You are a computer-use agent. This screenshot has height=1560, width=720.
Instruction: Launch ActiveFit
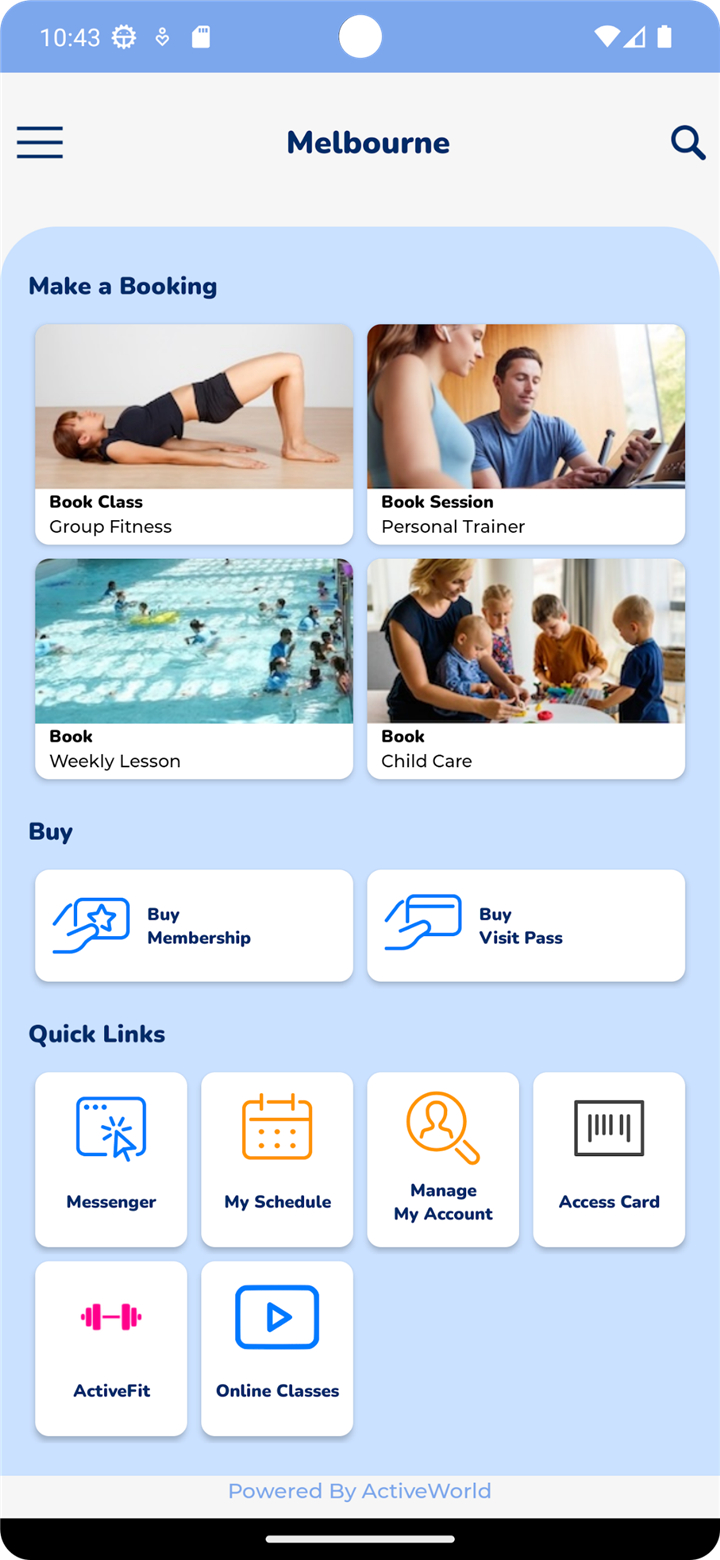pyautogui.click(x=111, y=1348)
